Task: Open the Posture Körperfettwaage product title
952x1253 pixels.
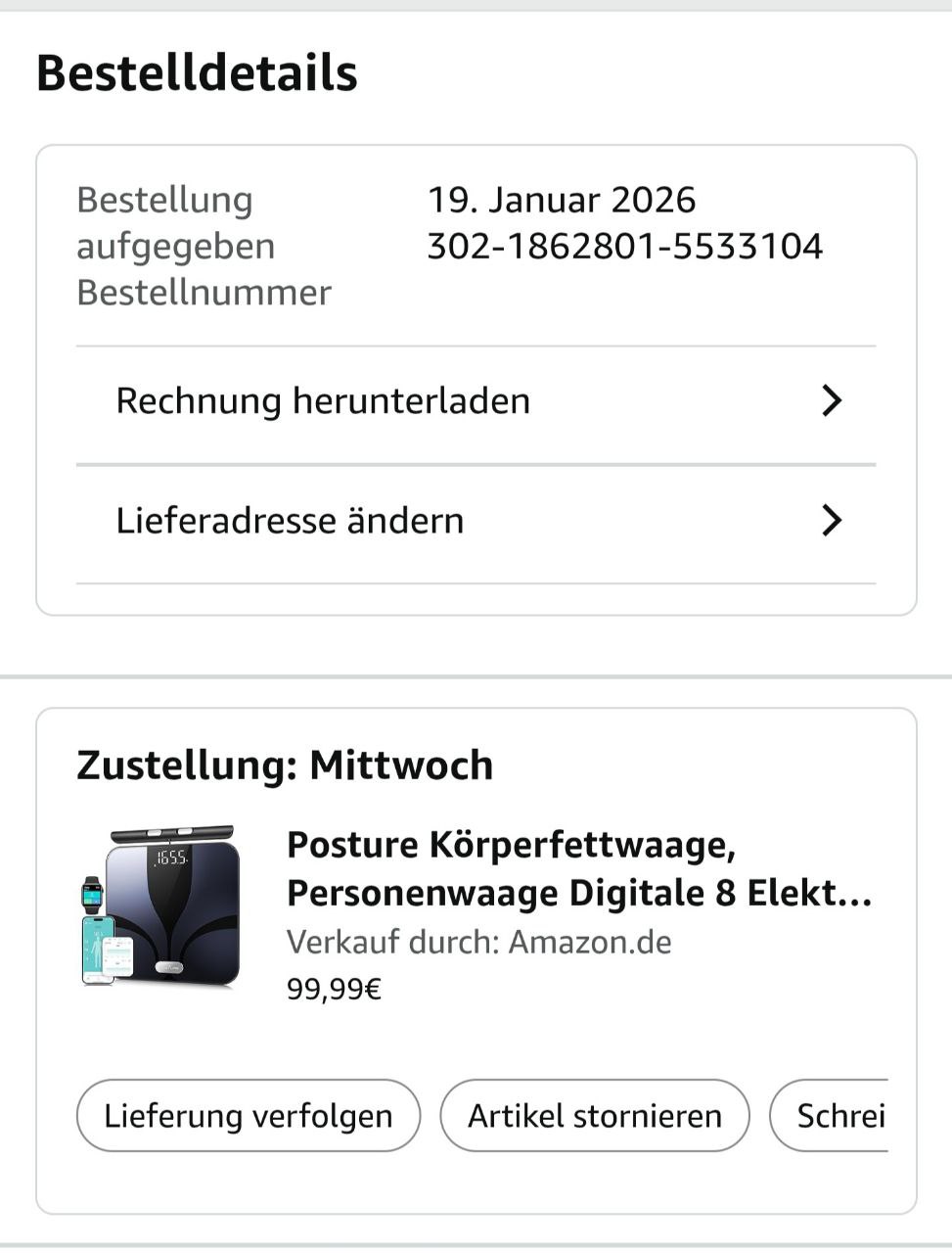Action: point(578,868)
